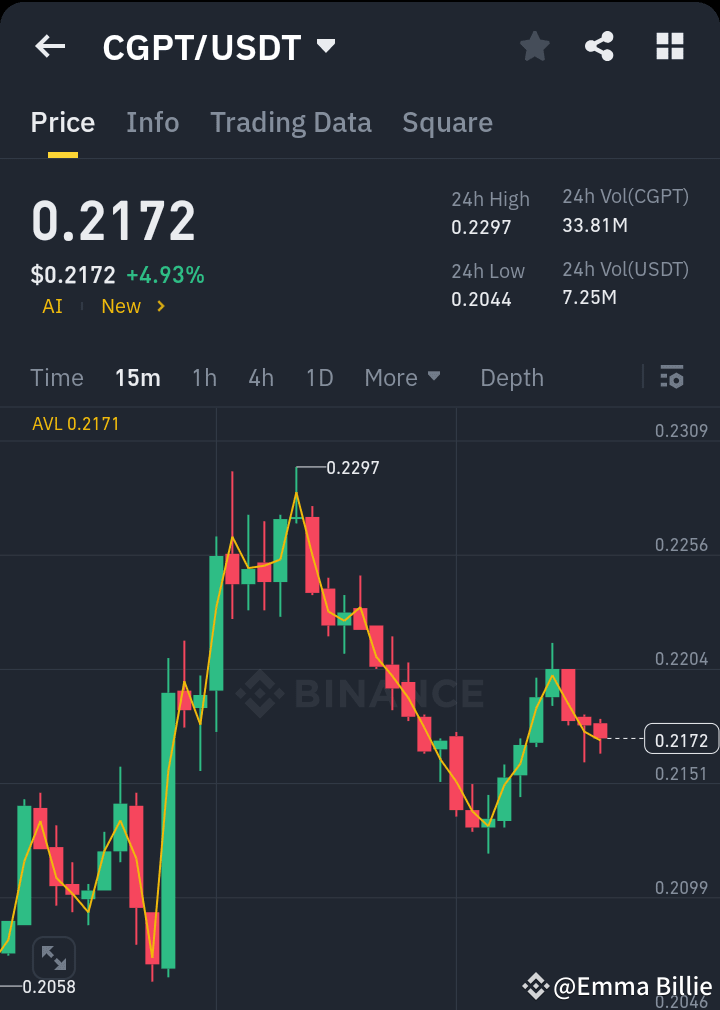720x1010 pixels.
Task: Expand chart to fullscreen via corner icon
Action: coord(54,957)
